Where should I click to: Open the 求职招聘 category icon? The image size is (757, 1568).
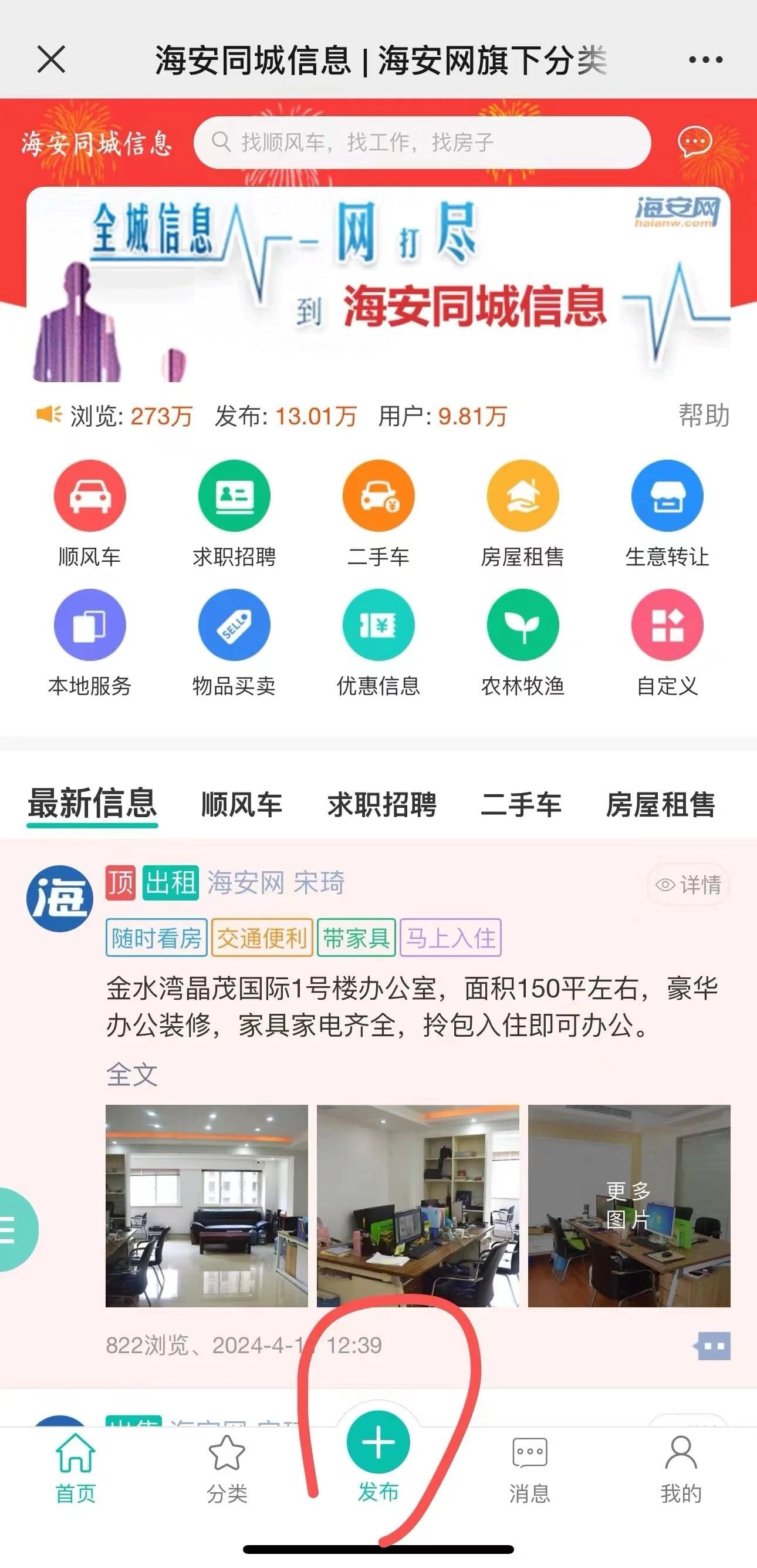tap(234, 496)
